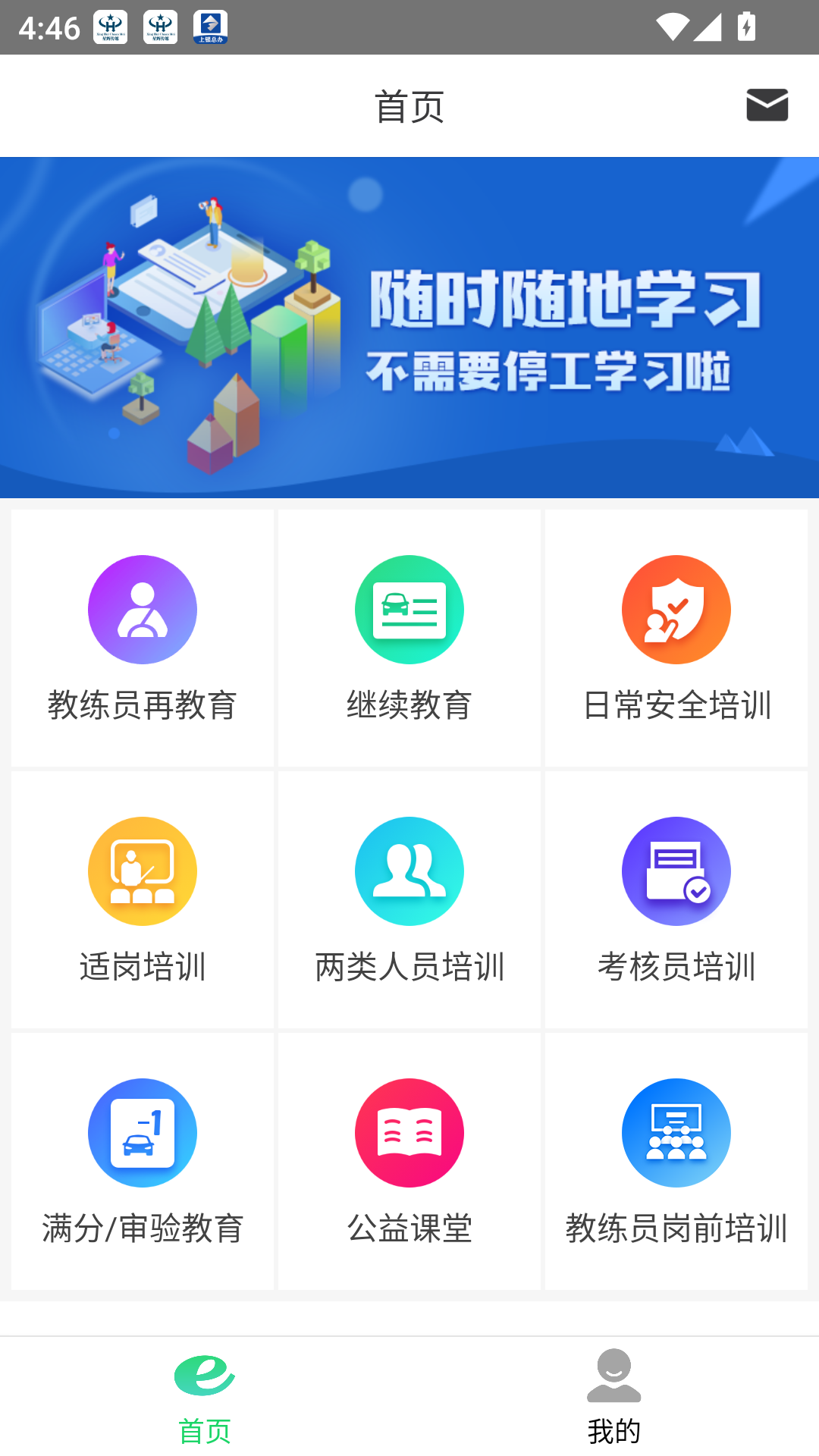The image size is (819, 1456).
Task: Open the 教练员再教育 (coach re-education) icon
Action: pos(142,610)
